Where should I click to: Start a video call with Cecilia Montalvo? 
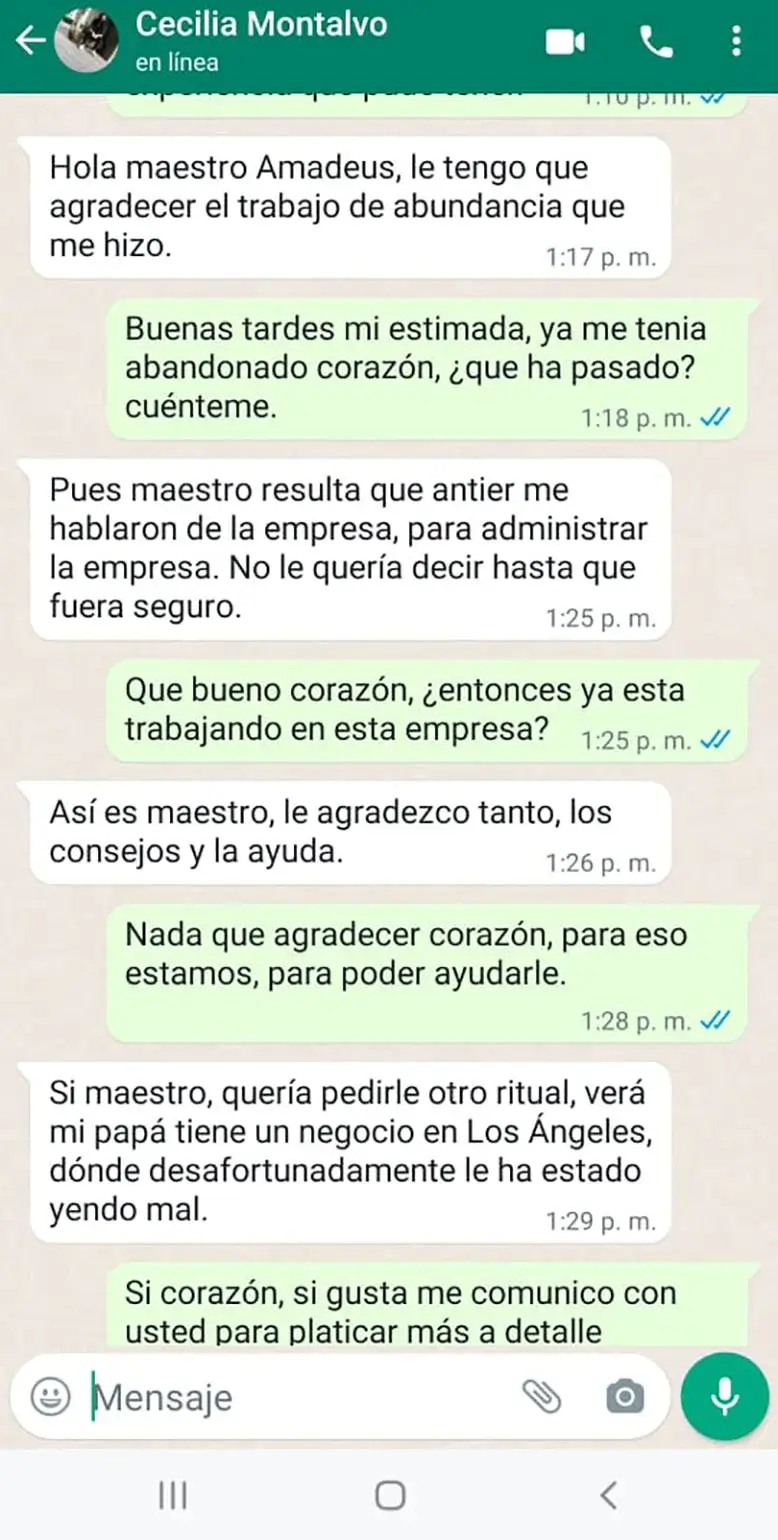tap(566, 41)
